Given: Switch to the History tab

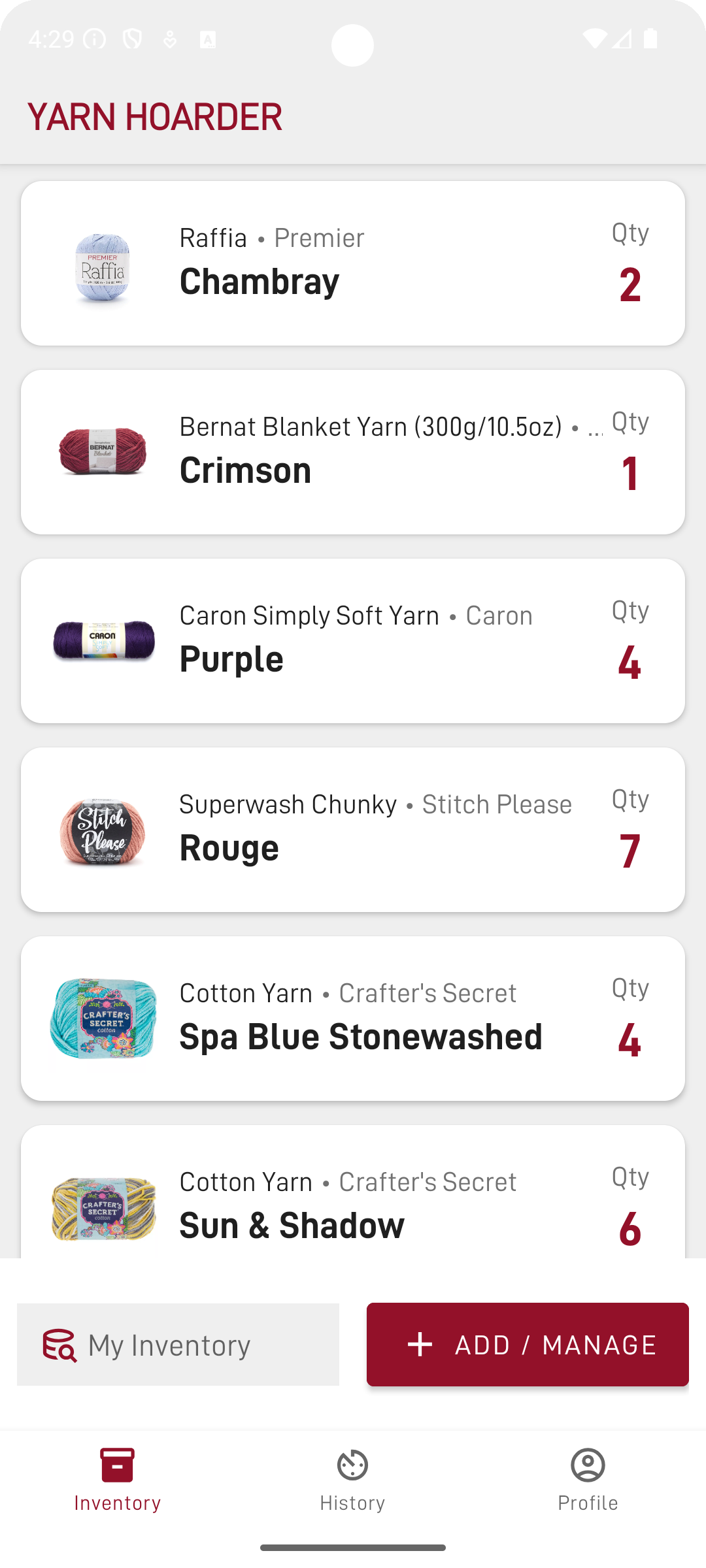Looking at the screenshot, I should tap(353, 1480).
